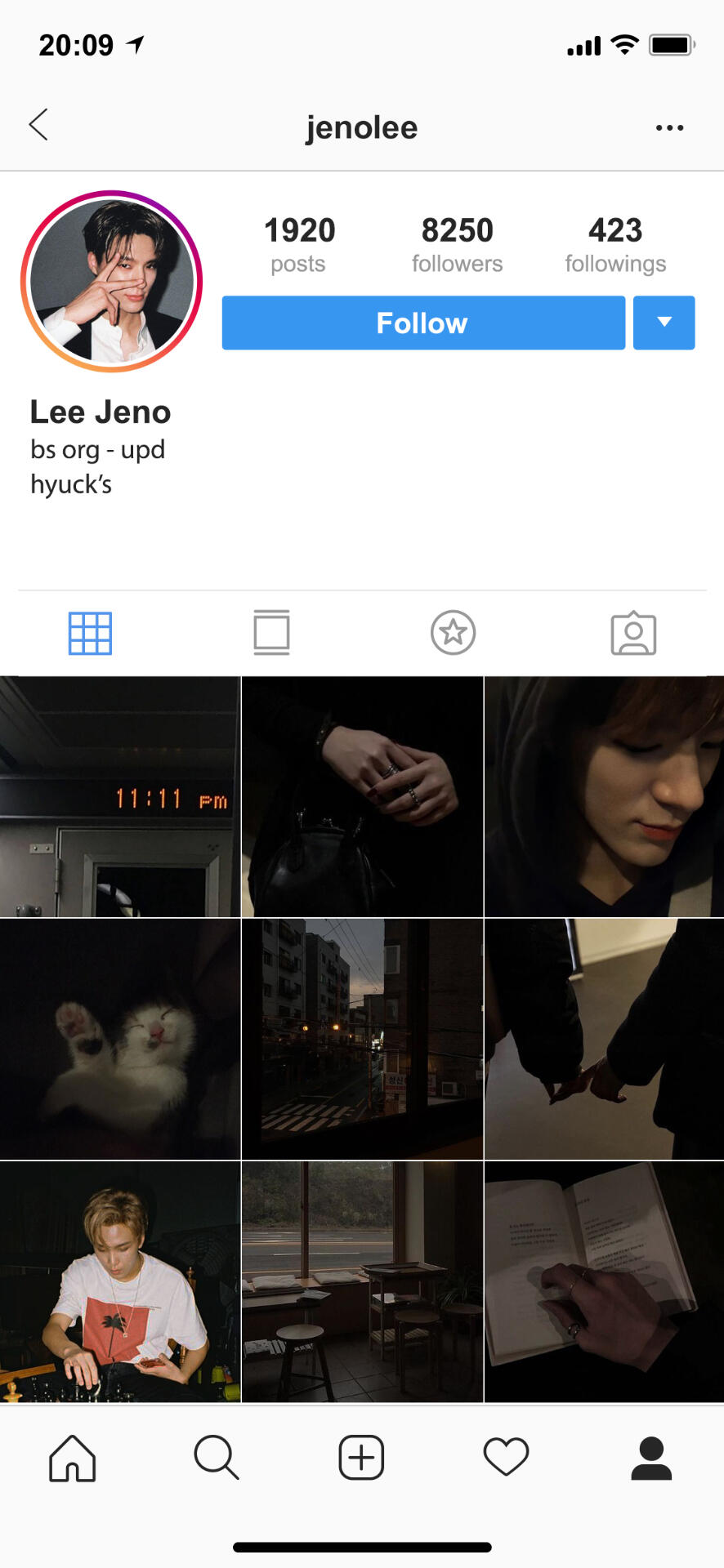View jenolee's story from profile picture
Image resolution: width=724 pixels, height=1568 pixels.
112,281
